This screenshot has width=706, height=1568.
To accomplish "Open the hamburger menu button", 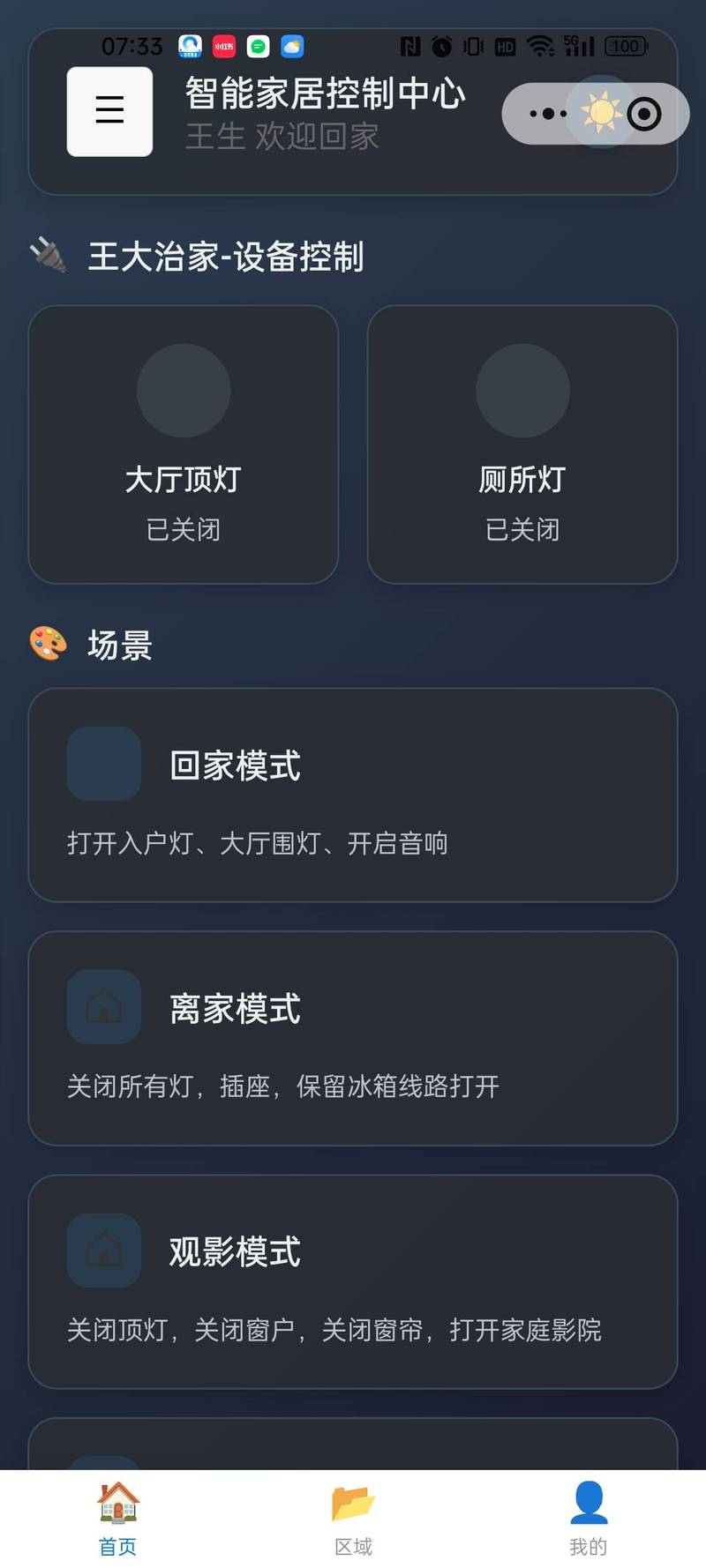I will (109, 111).
